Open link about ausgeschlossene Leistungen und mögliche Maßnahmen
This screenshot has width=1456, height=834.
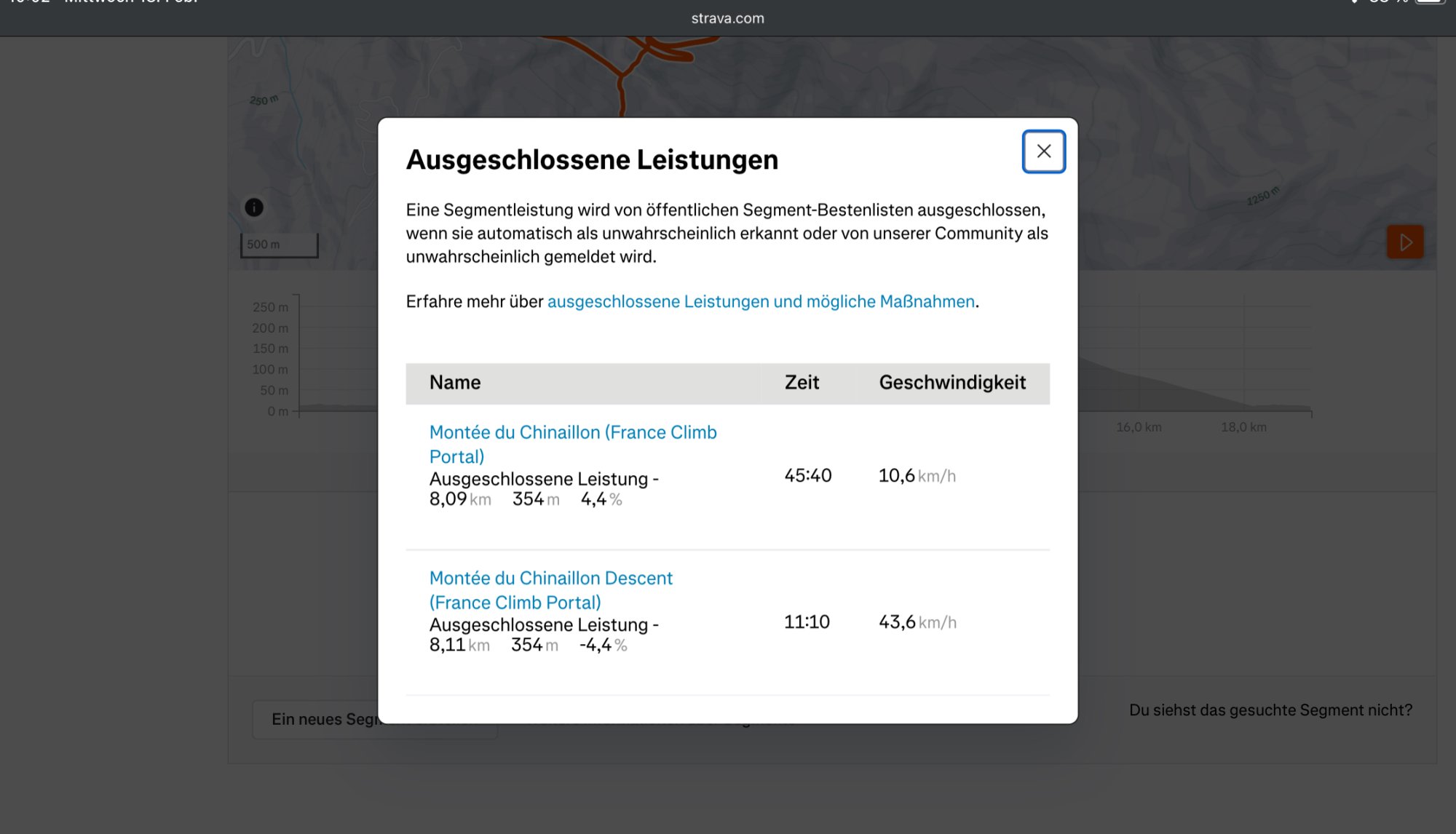coord(760,301)
